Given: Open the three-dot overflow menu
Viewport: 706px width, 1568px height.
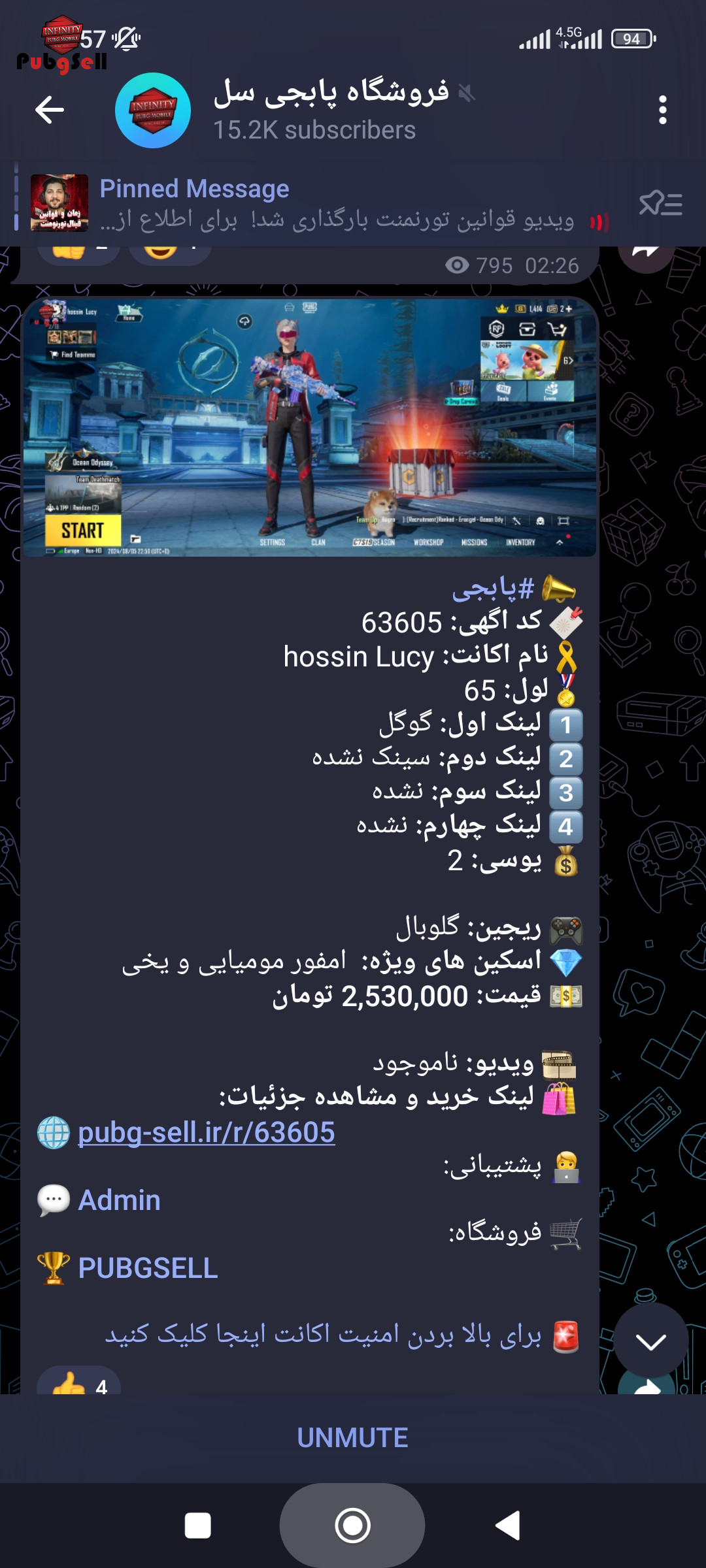Looking at the screenshot, I should coord(662,110).
